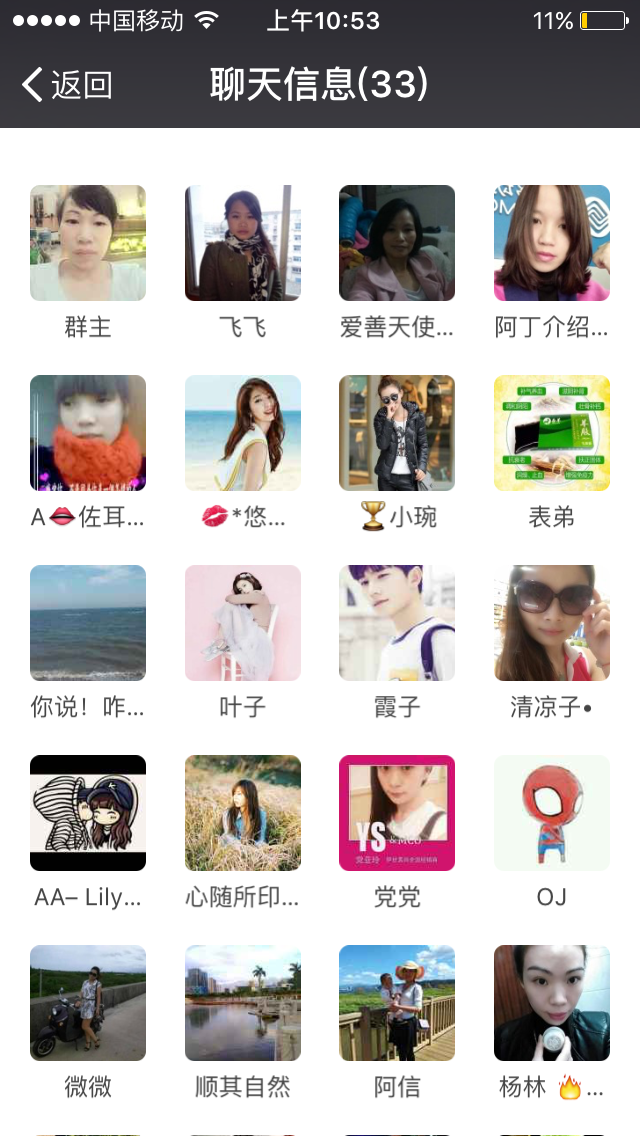Open 表弟's profile
The width and height of the screenshot is (640, 1136).
(552, 433)
